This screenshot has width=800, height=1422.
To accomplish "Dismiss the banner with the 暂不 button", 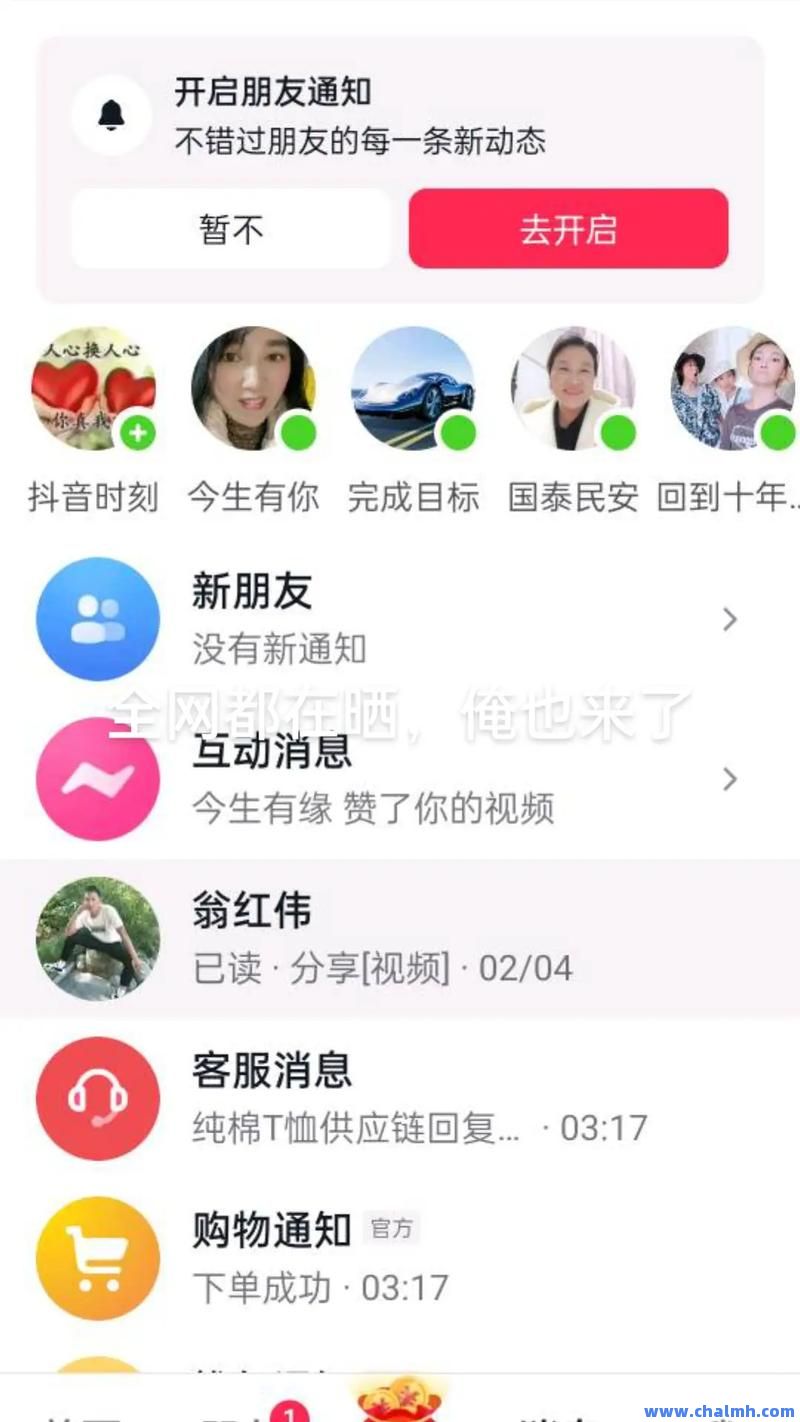I will [231, 229].
